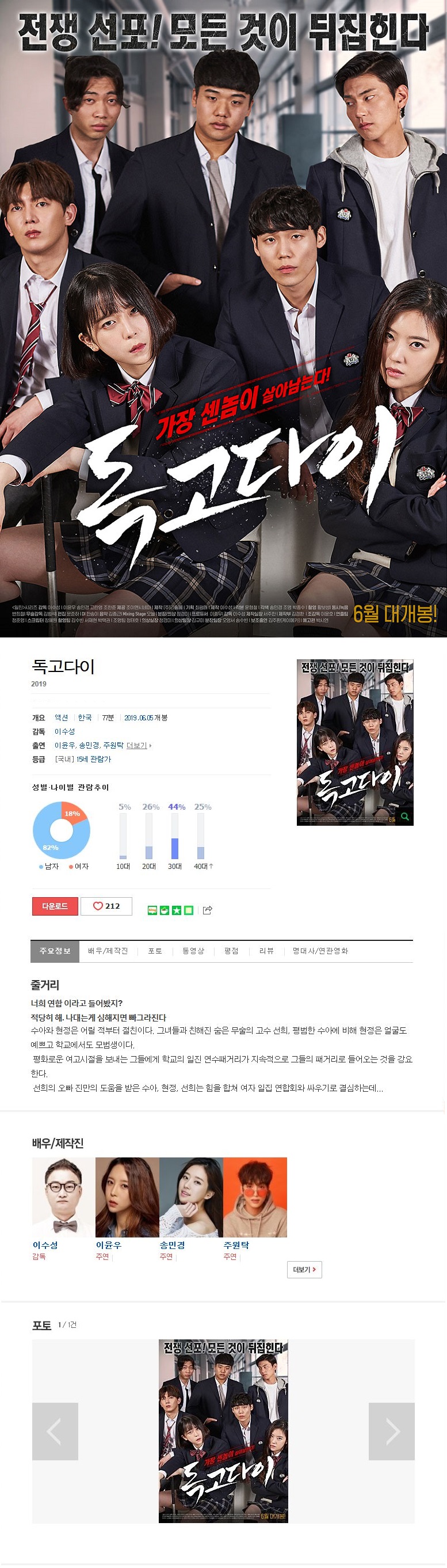Open the 명대사/연관영화 tab
Viewport: 447px width, 1568px height.
tap(320, 951)
